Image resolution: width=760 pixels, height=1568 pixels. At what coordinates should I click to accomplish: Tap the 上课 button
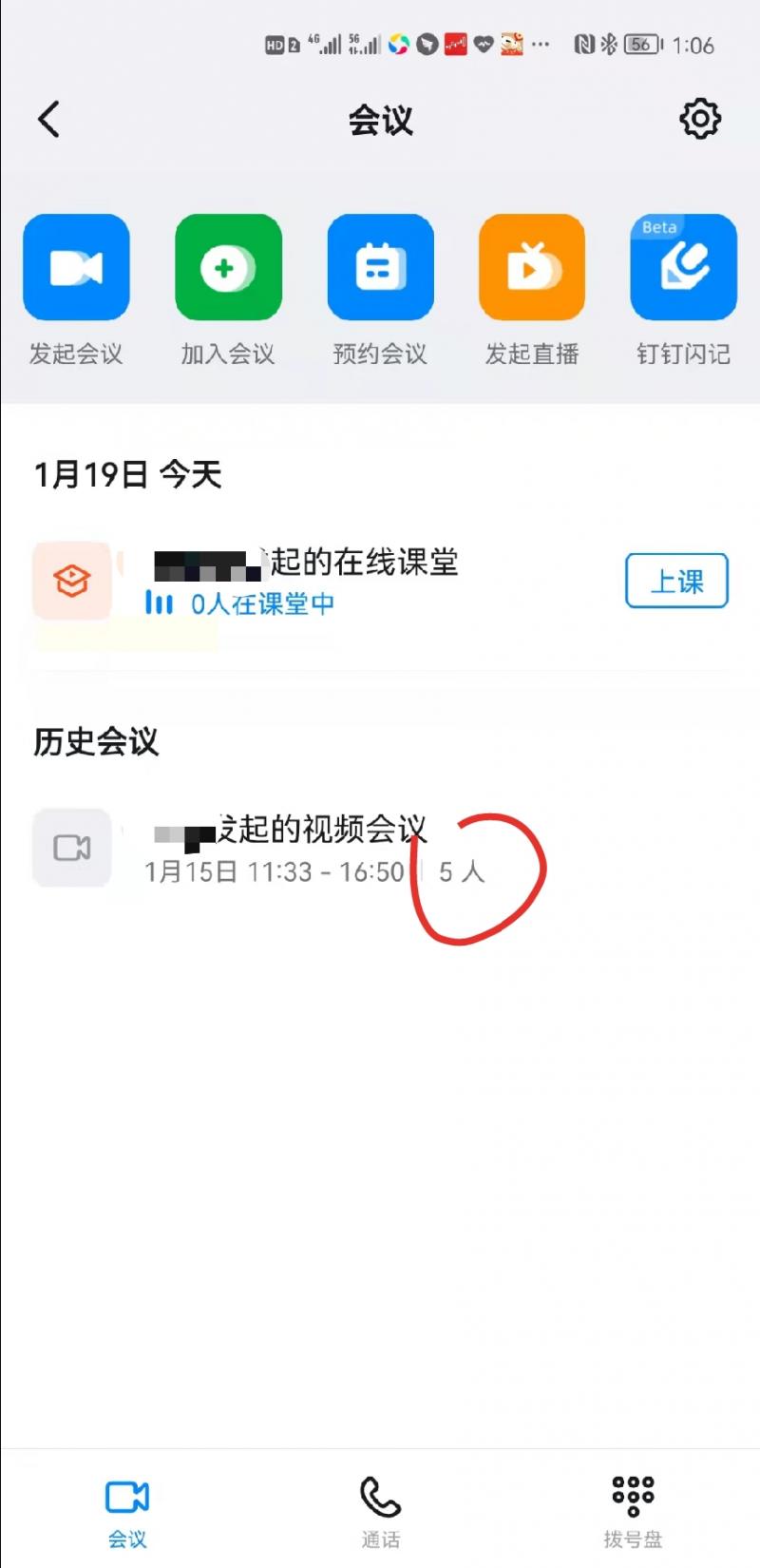point(676,581)
